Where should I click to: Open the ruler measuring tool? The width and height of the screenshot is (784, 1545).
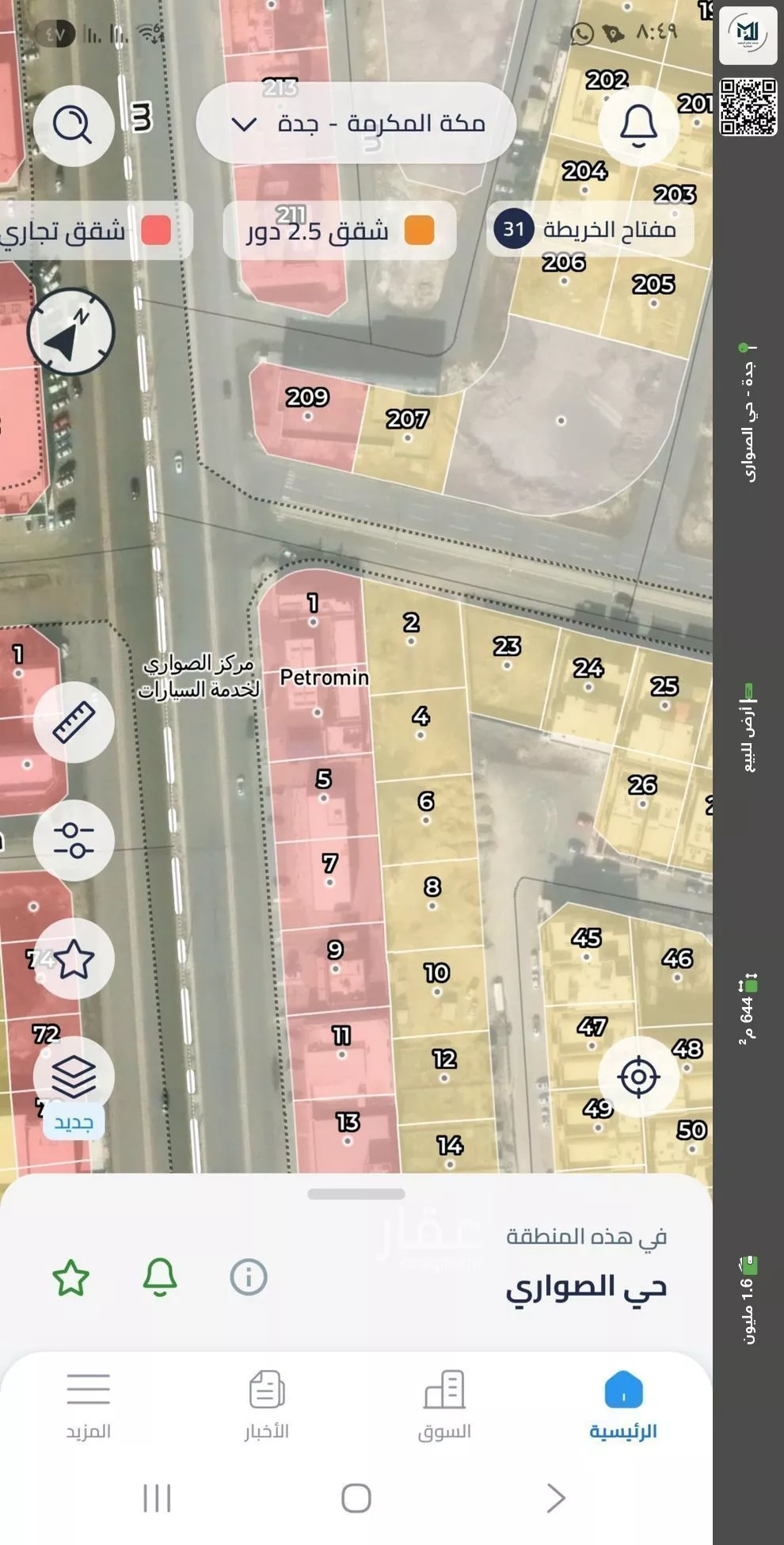point(74,722)
